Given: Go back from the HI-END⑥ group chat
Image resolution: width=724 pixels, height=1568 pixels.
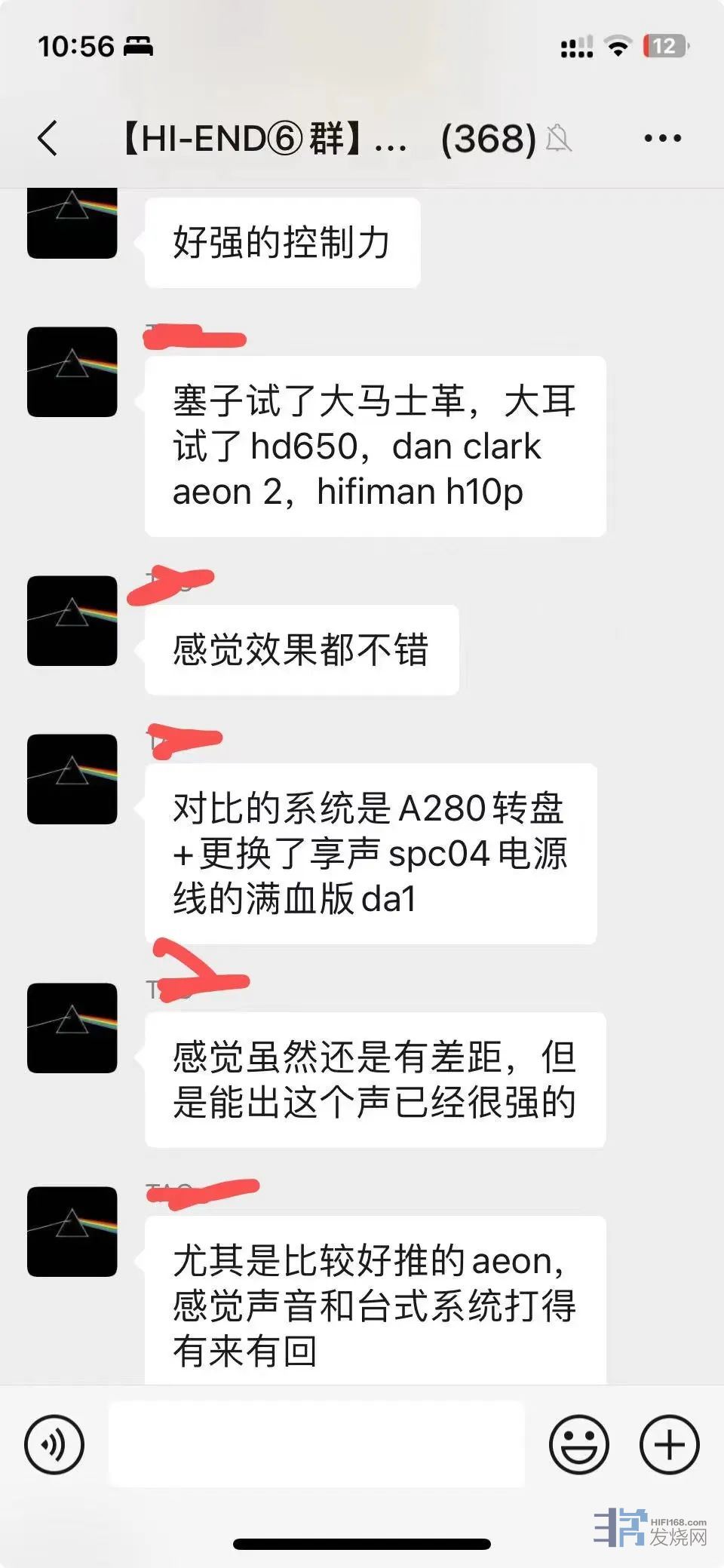Looking at the screenshot, I should click(x=48, y=139).
